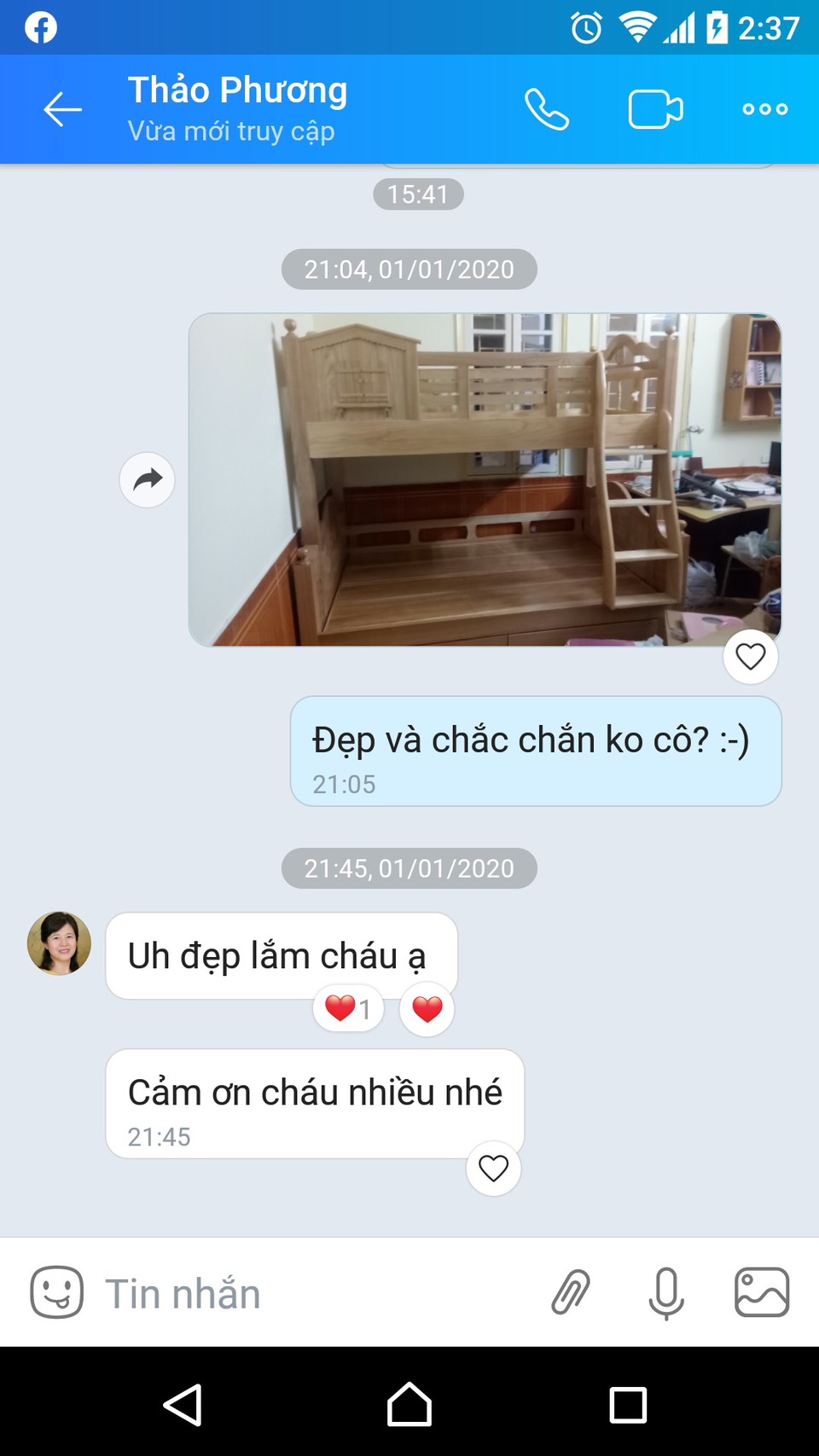The width and height of the screenshot is (819, 1456).
Task: Open Thảo Phương's avatar profile
Action: (59, 943)
